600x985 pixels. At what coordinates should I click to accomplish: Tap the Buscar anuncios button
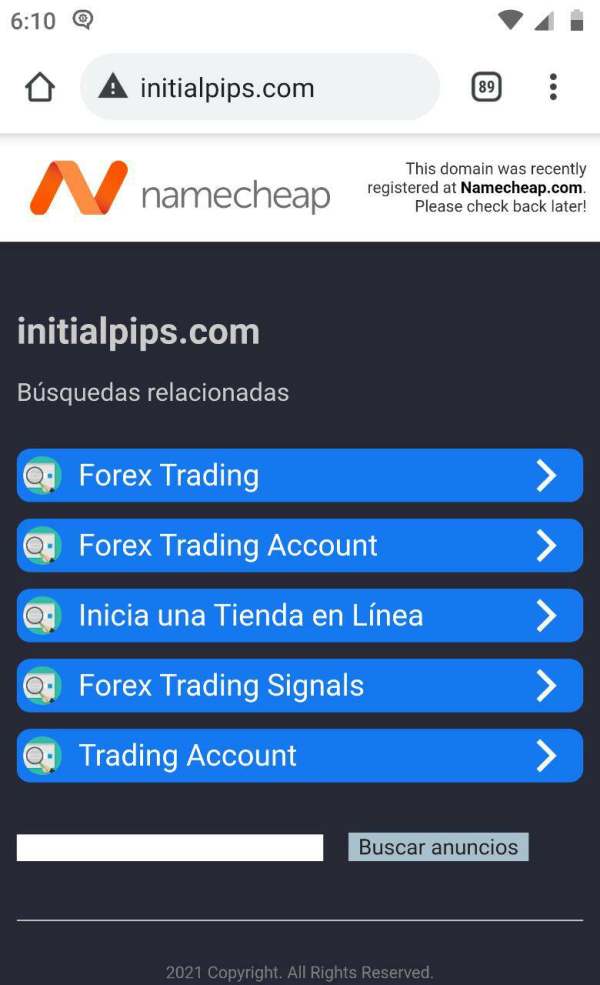[438, 847]
